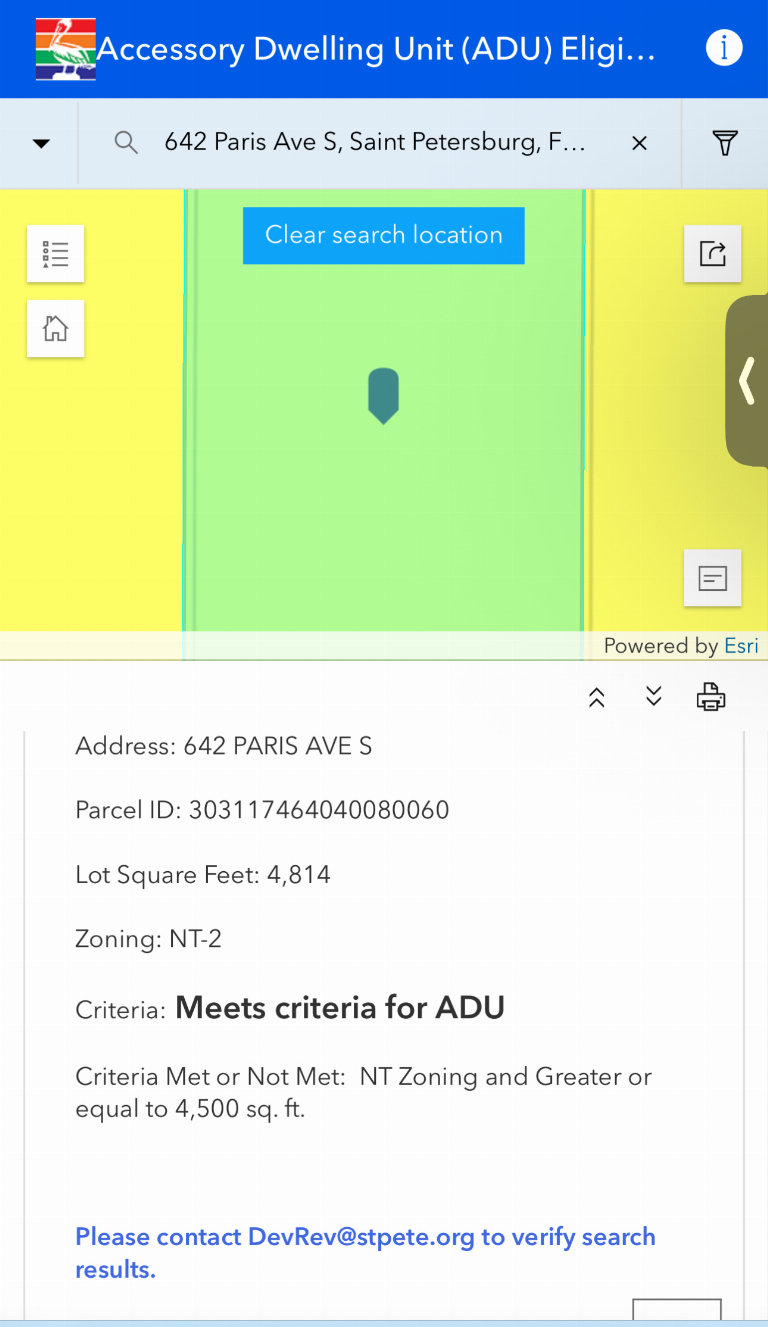The image size is (768, 1327).
Task: Expand the side panel arrow
Action: [x=746, y=381]
